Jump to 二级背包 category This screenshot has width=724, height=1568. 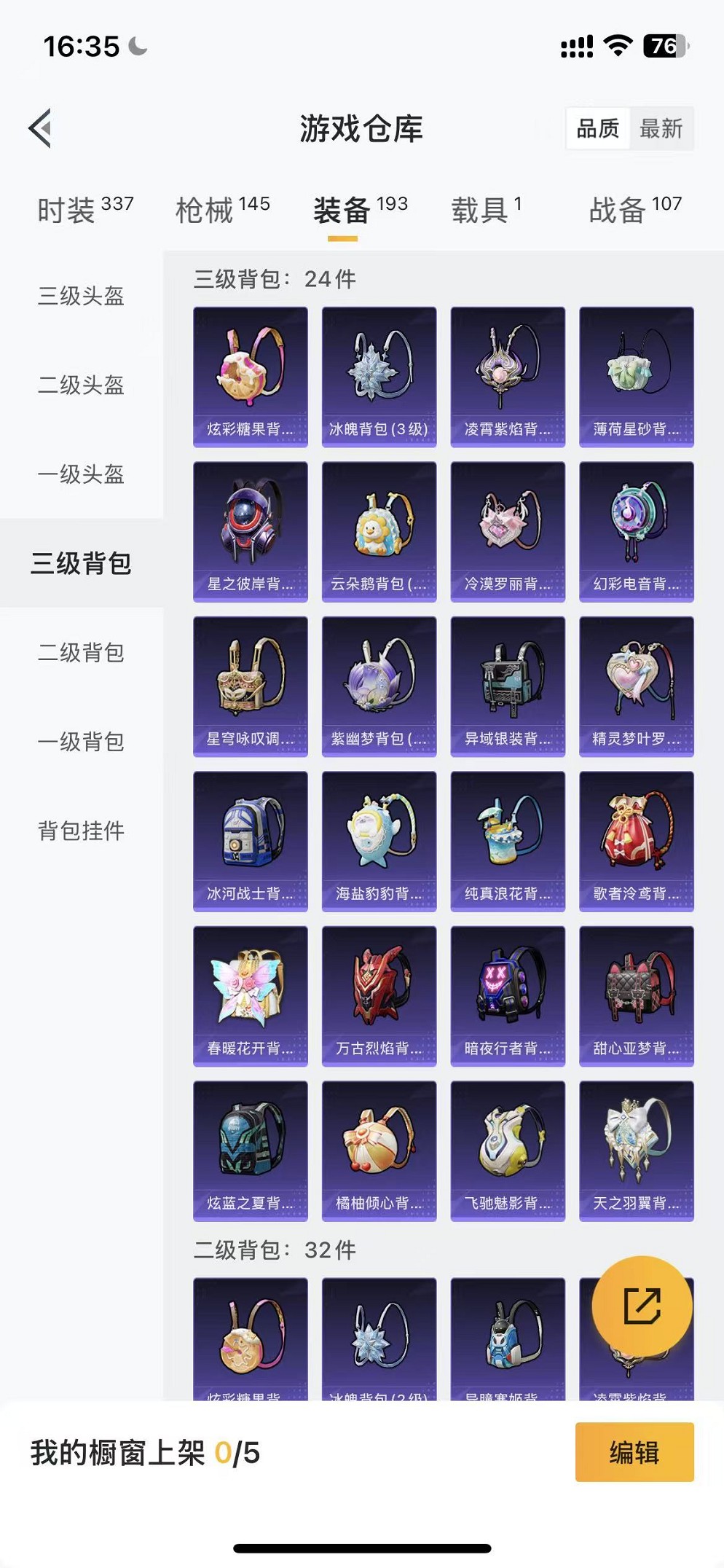(x=81, y=652)
